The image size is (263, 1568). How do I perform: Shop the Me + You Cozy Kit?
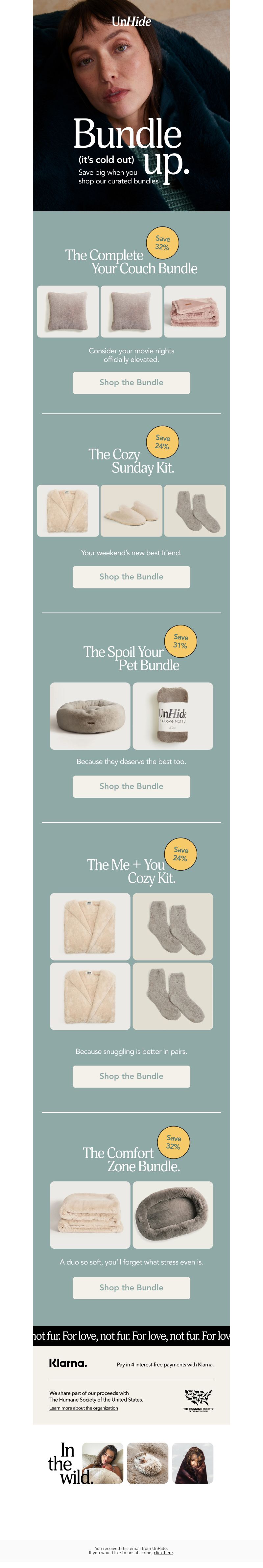tap(131, 1075)
